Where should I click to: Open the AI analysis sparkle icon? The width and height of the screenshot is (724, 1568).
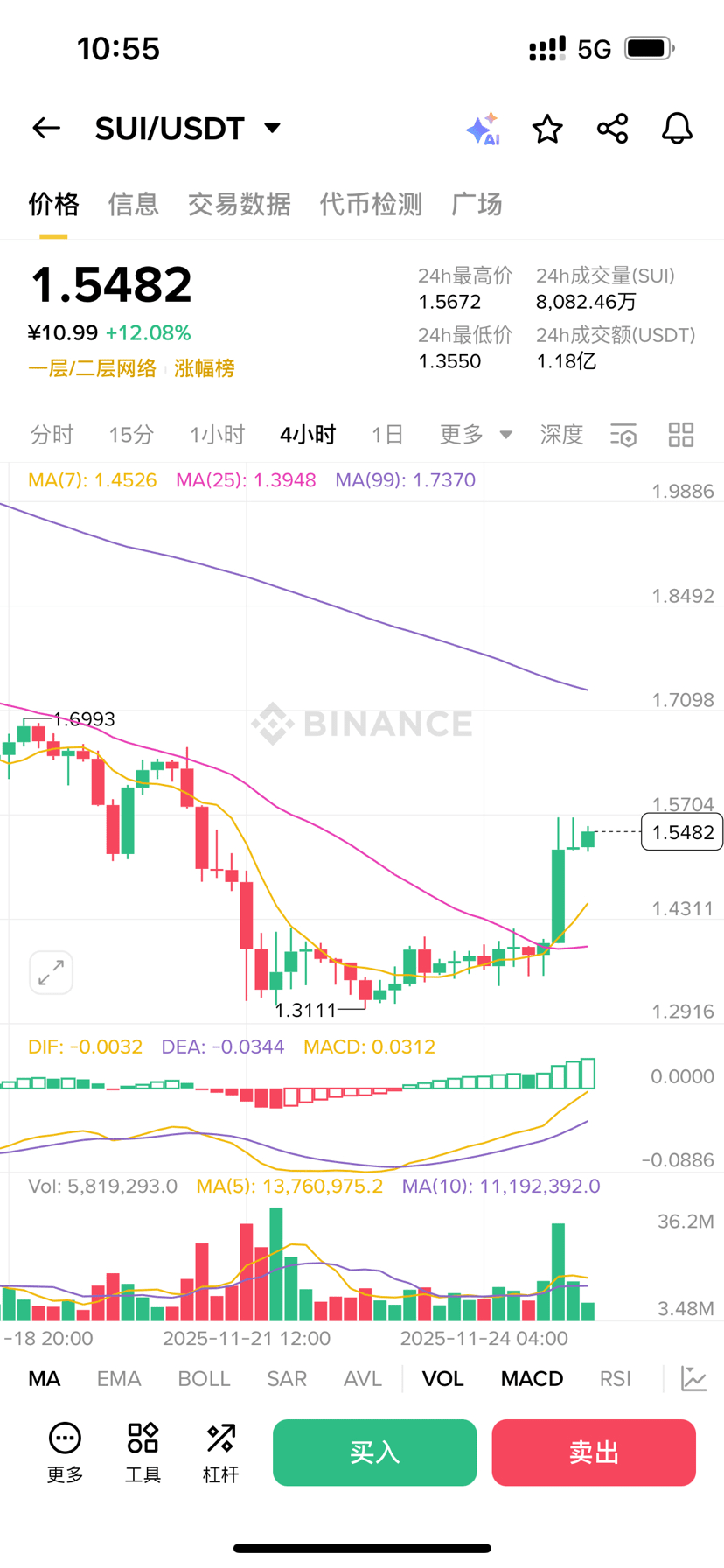click(483, 129)
